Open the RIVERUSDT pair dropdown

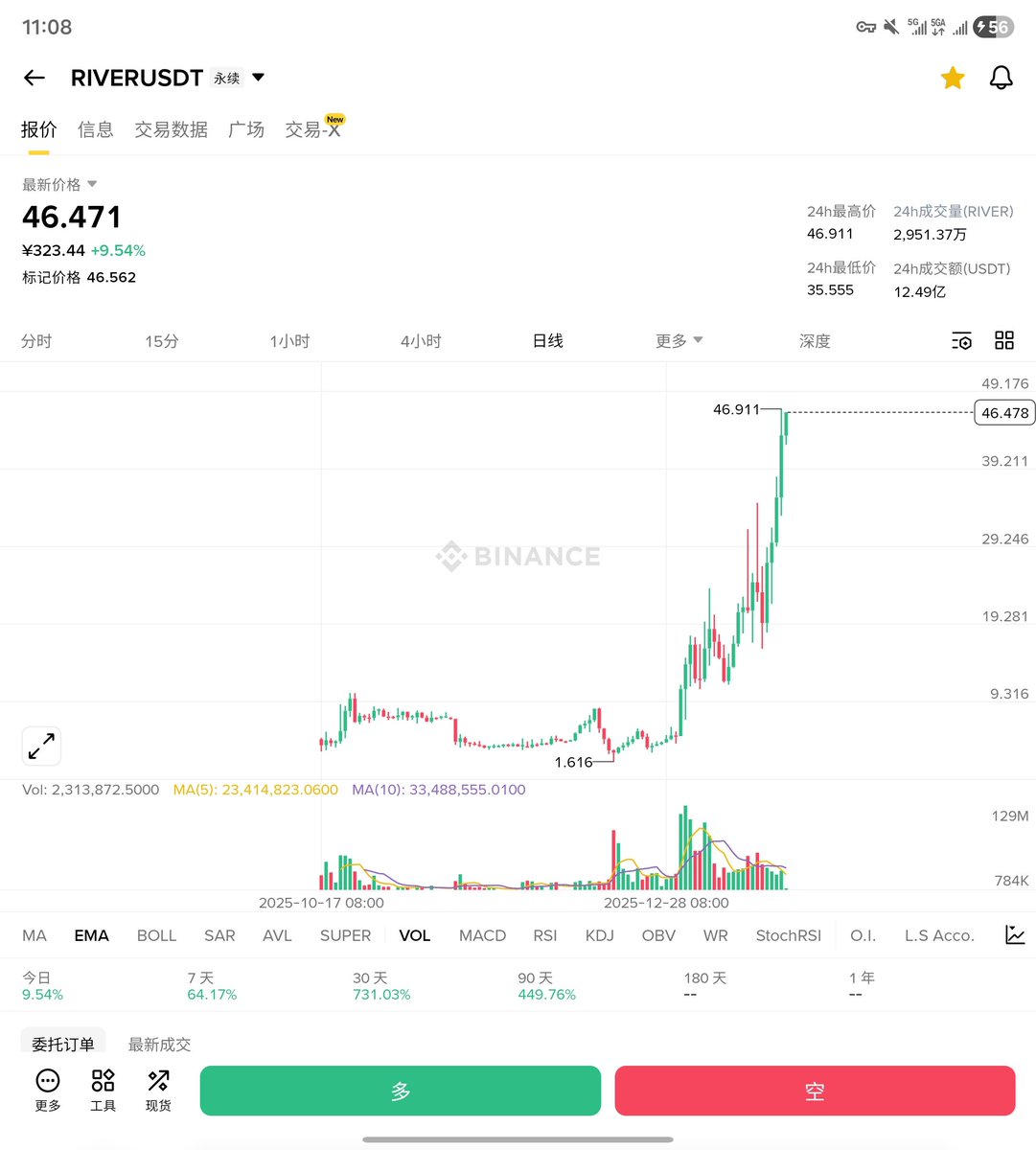click(x=258, y=78)
